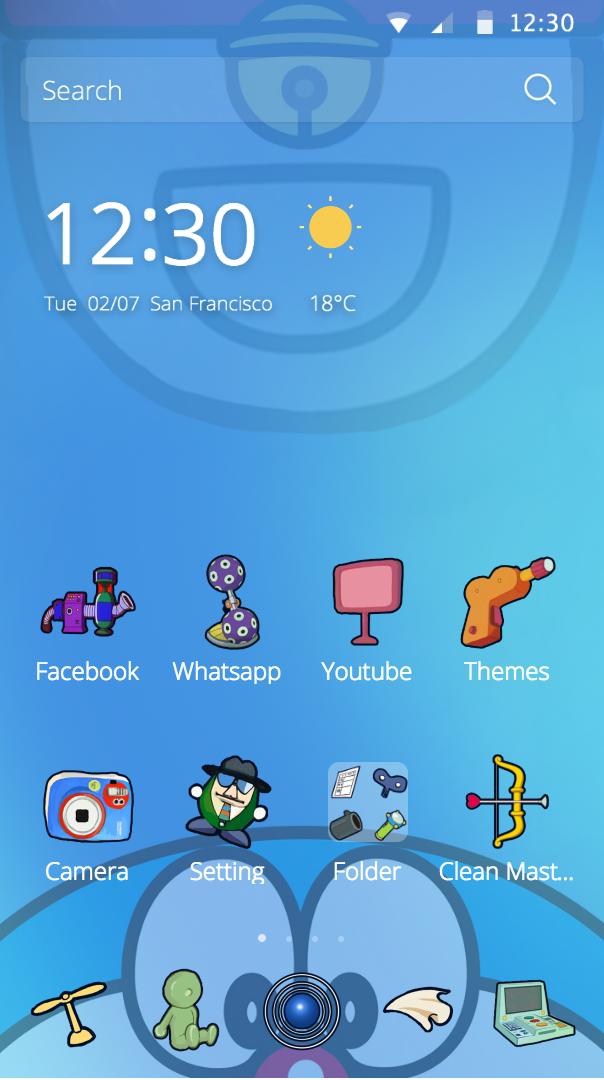Open the app drawer blue orb button
Screen dimensions: 604x1080
302,1012
